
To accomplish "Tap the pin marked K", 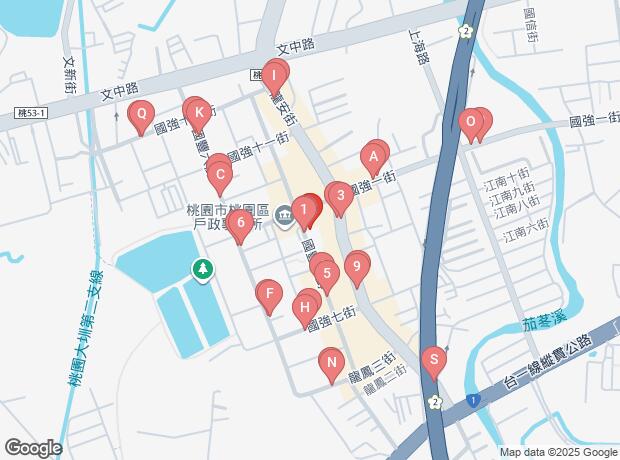I will (199, 112).
